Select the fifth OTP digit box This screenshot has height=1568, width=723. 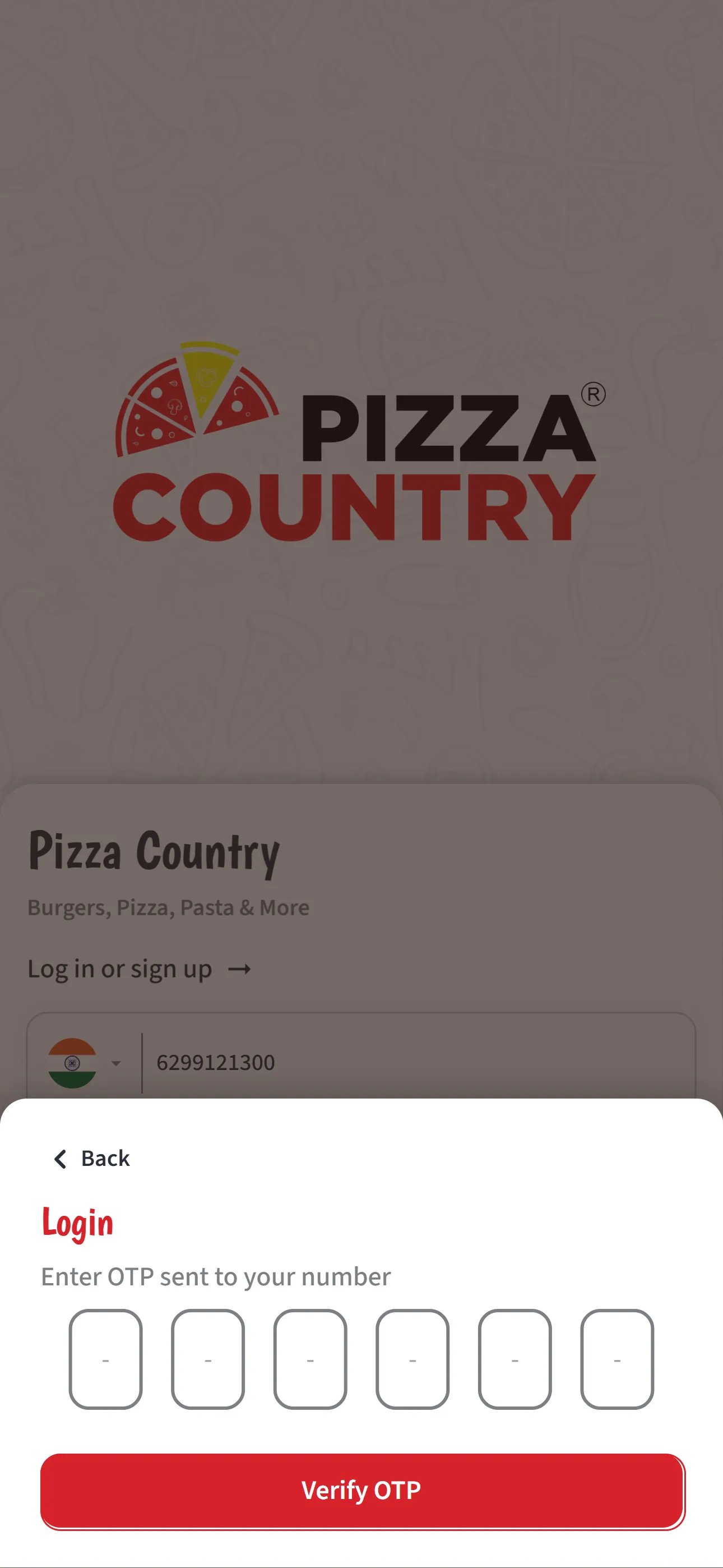coord(515,1359)
